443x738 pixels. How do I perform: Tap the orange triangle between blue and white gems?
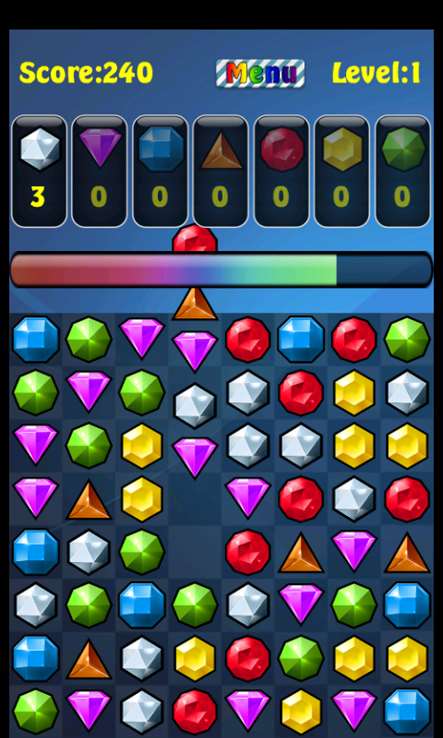pos(89,659)
